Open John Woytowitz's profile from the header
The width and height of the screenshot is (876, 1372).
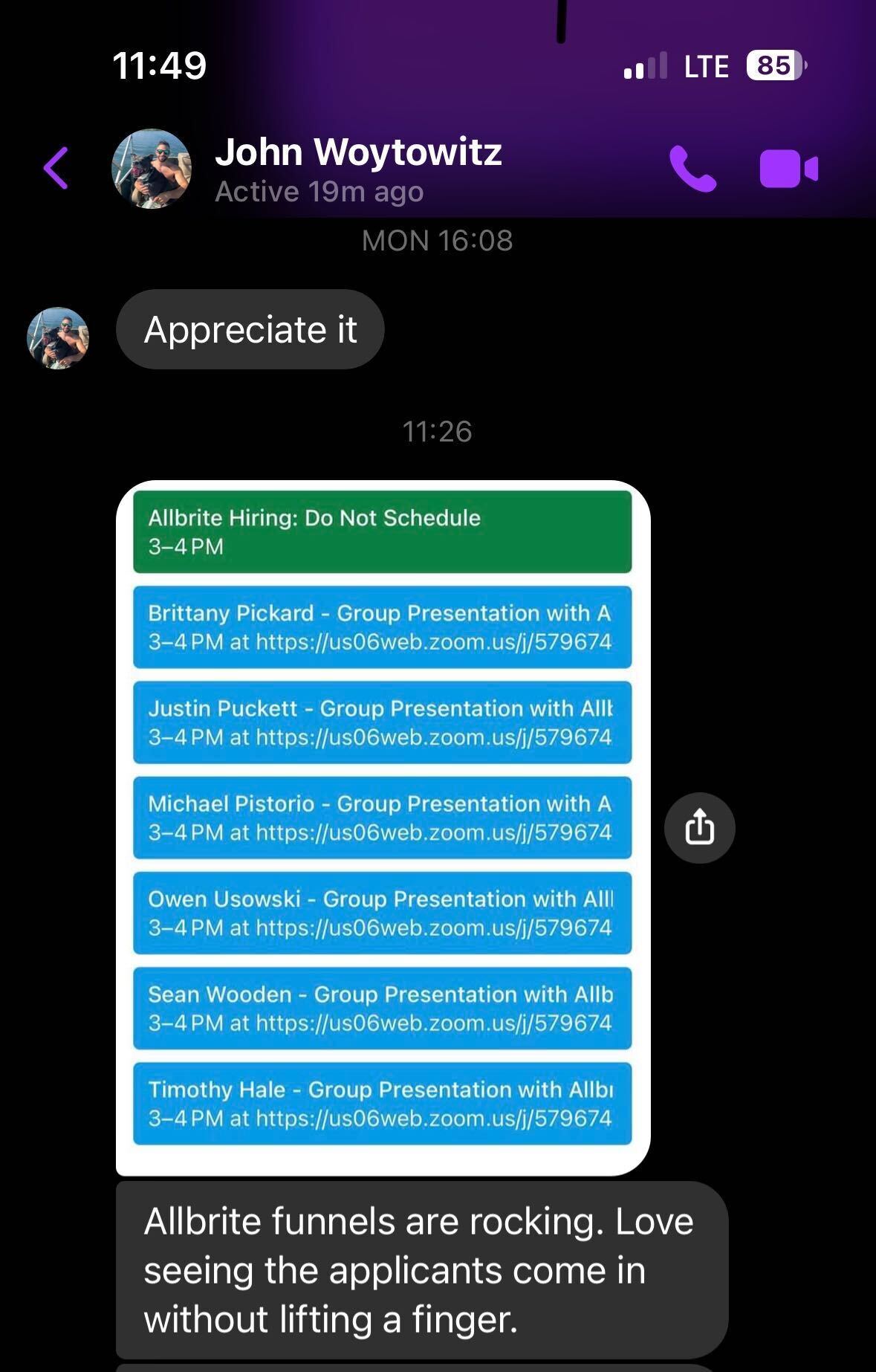[x=358, y=168]
